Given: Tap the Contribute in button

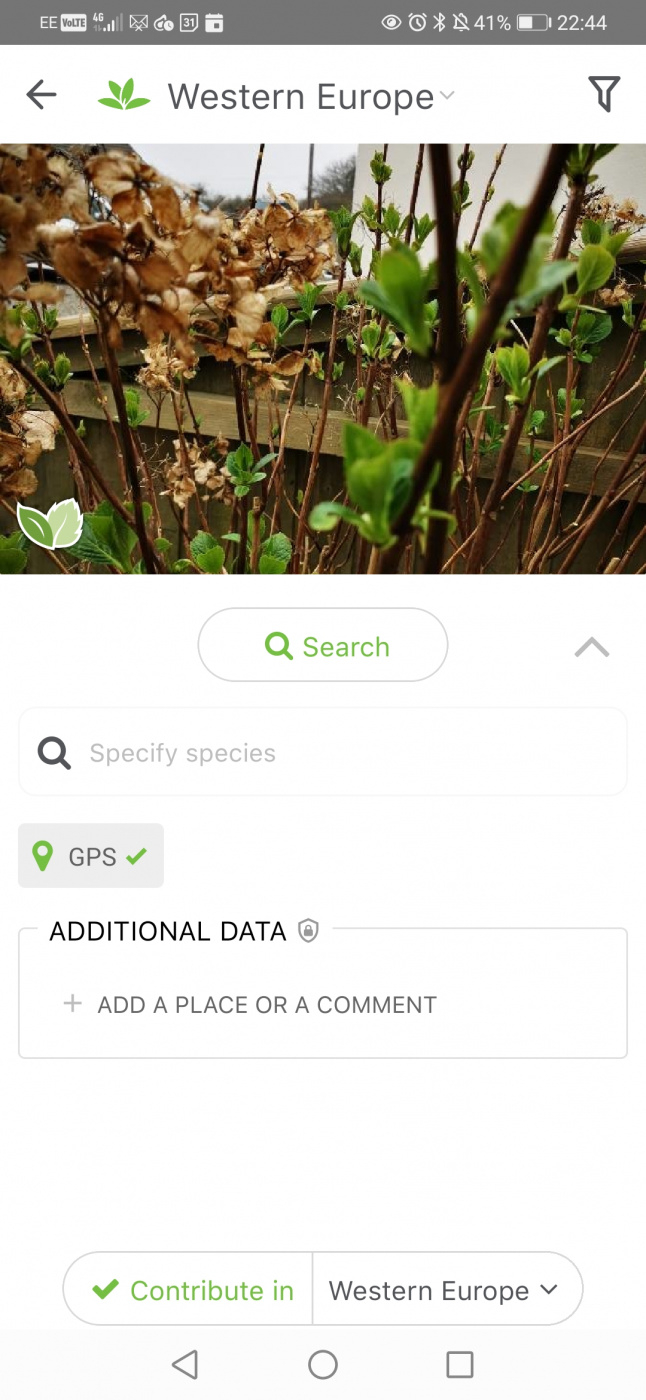Looking at the screenshot, I should coord(190,1290).
